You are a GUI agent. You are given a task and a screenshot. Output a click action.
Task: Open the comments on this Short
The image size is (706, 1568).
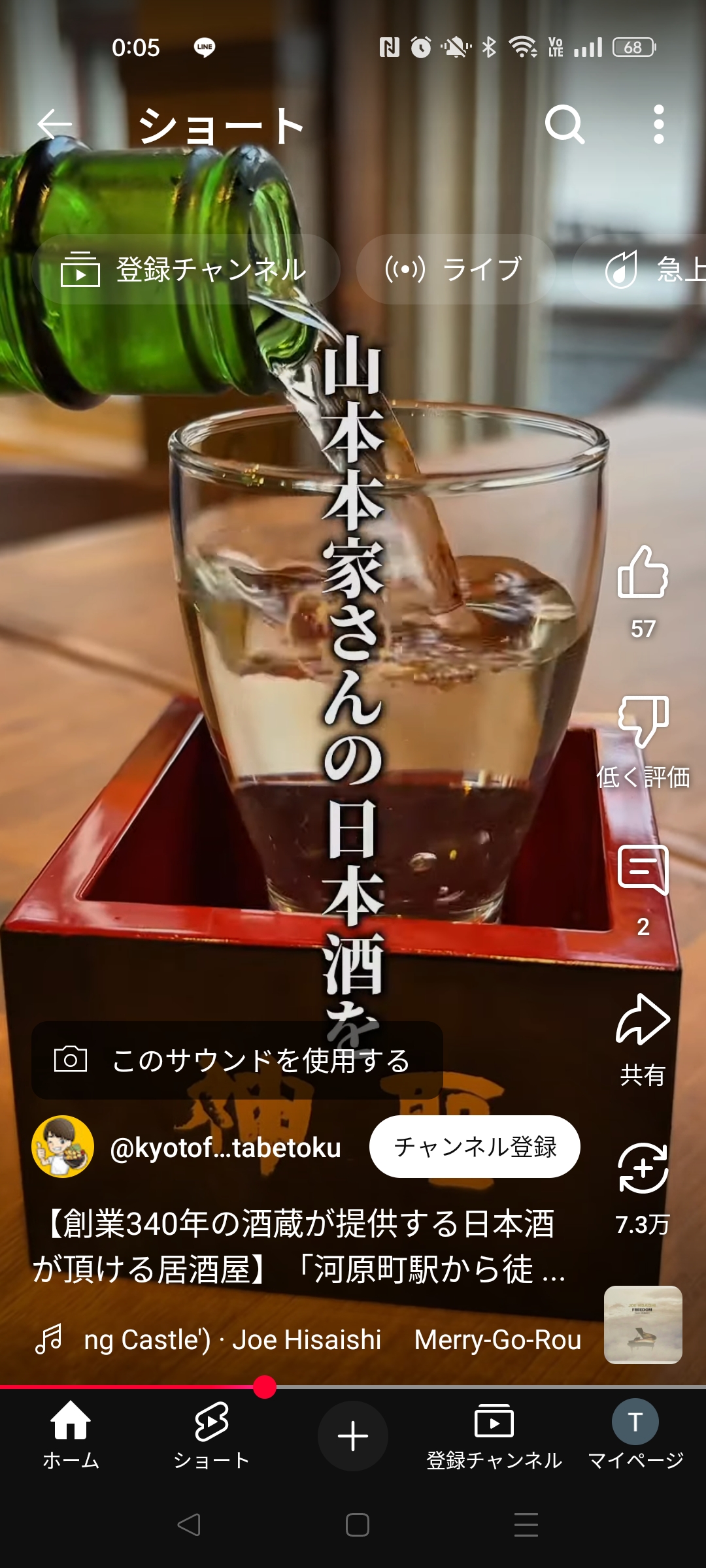tap(643, 870)
